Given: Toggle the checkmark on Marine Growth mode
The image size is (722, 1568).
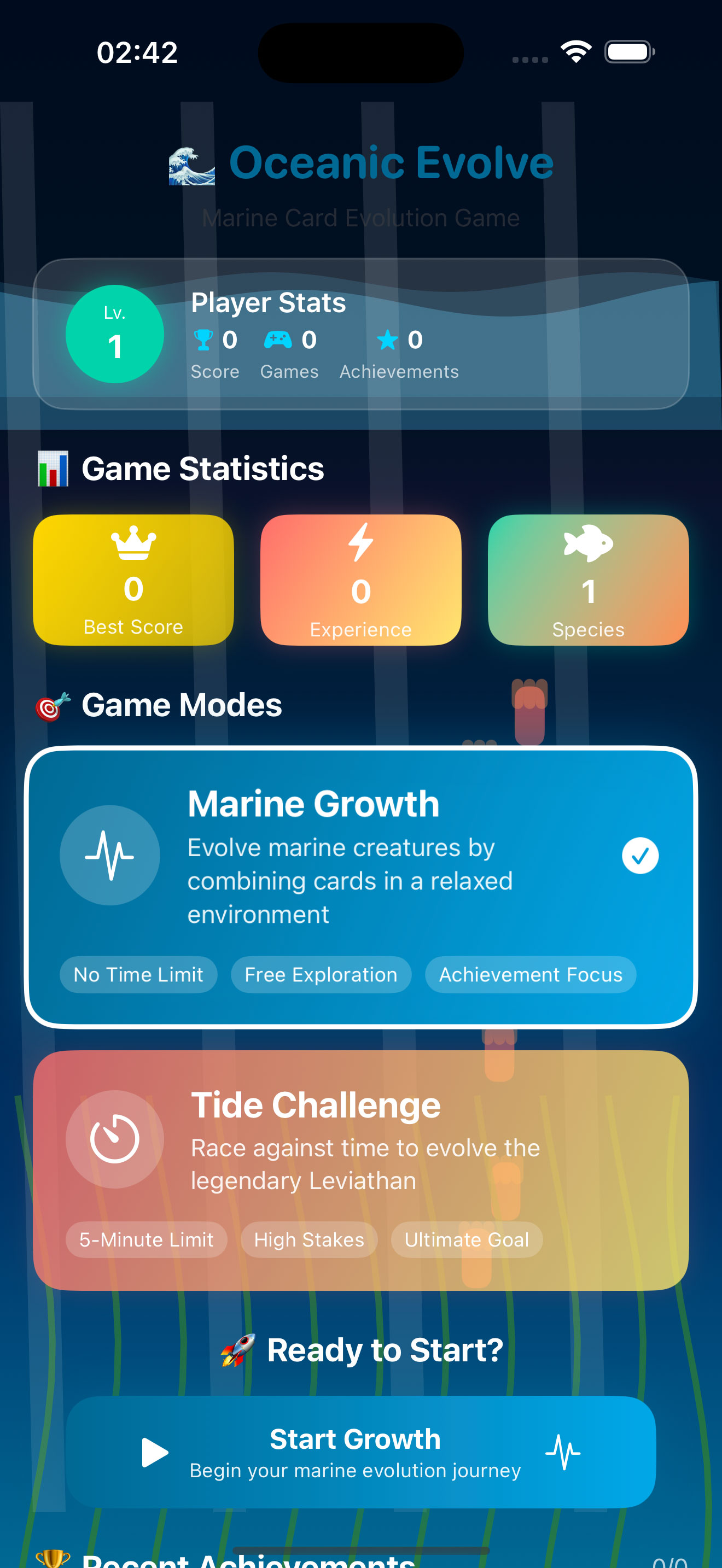Looking at the screenshot, I should pyautogui.click(x=640, y=855).
